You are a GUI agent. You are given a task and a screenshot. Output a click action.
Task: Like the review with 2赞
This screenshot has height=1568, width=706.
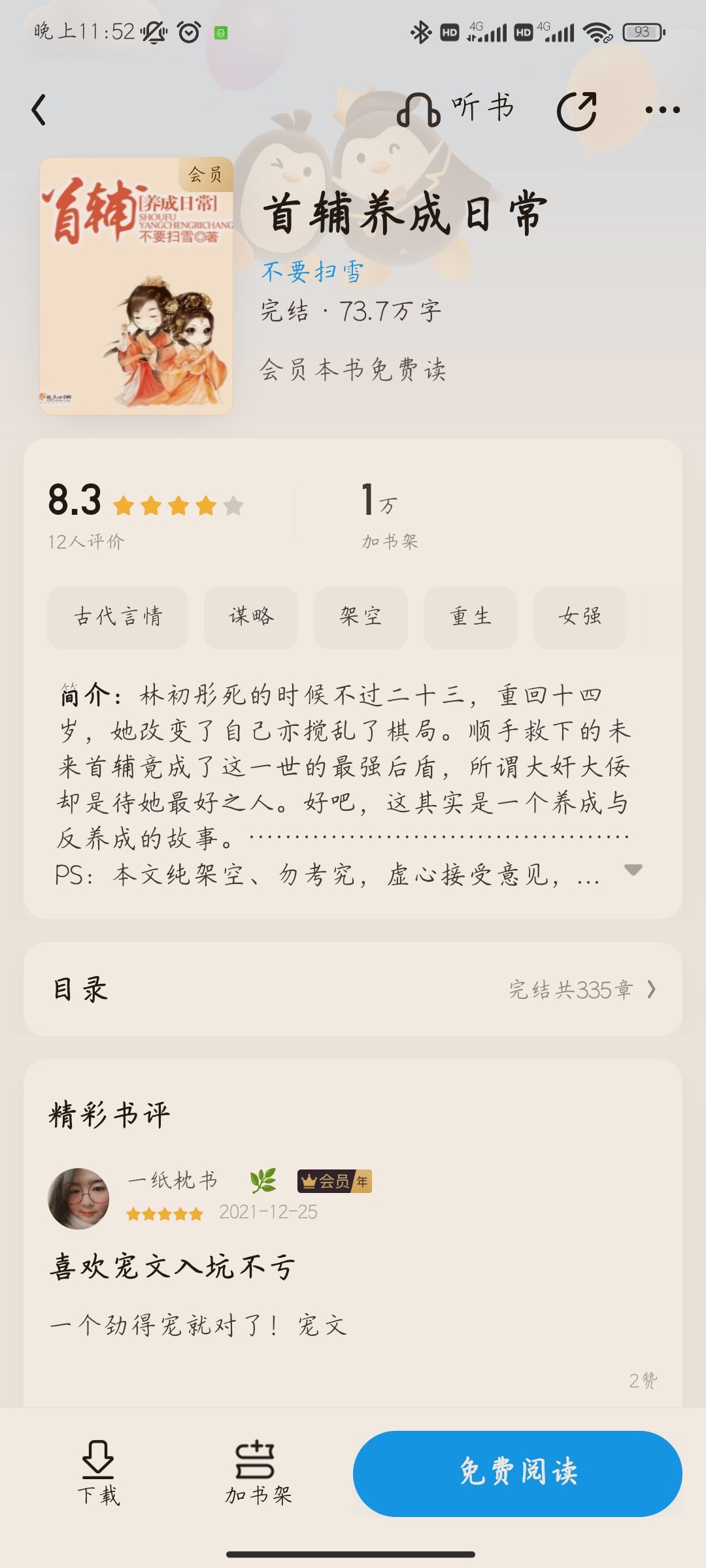tap(643, 1380)
